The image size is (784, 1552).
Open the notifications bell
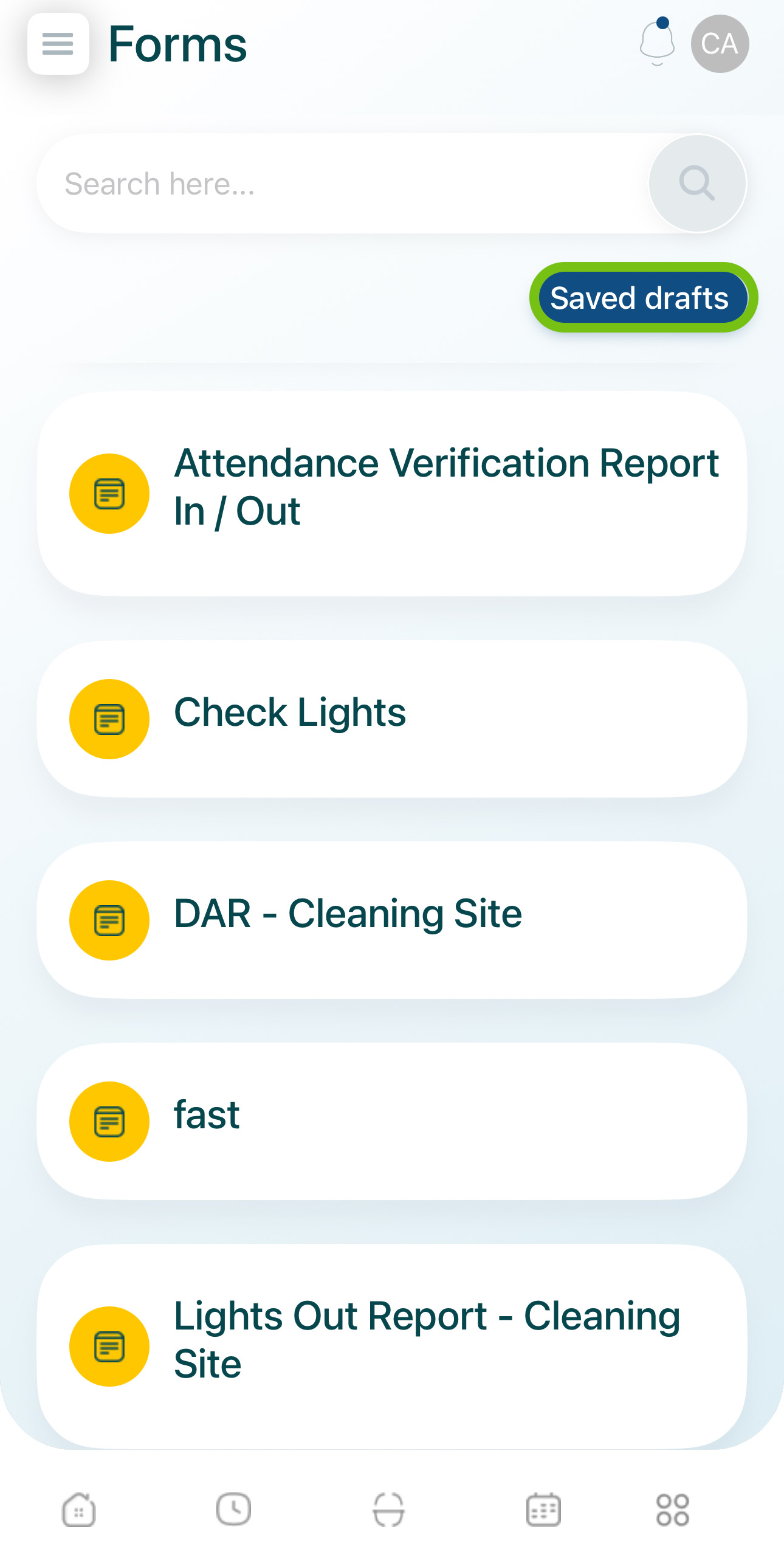657,43
